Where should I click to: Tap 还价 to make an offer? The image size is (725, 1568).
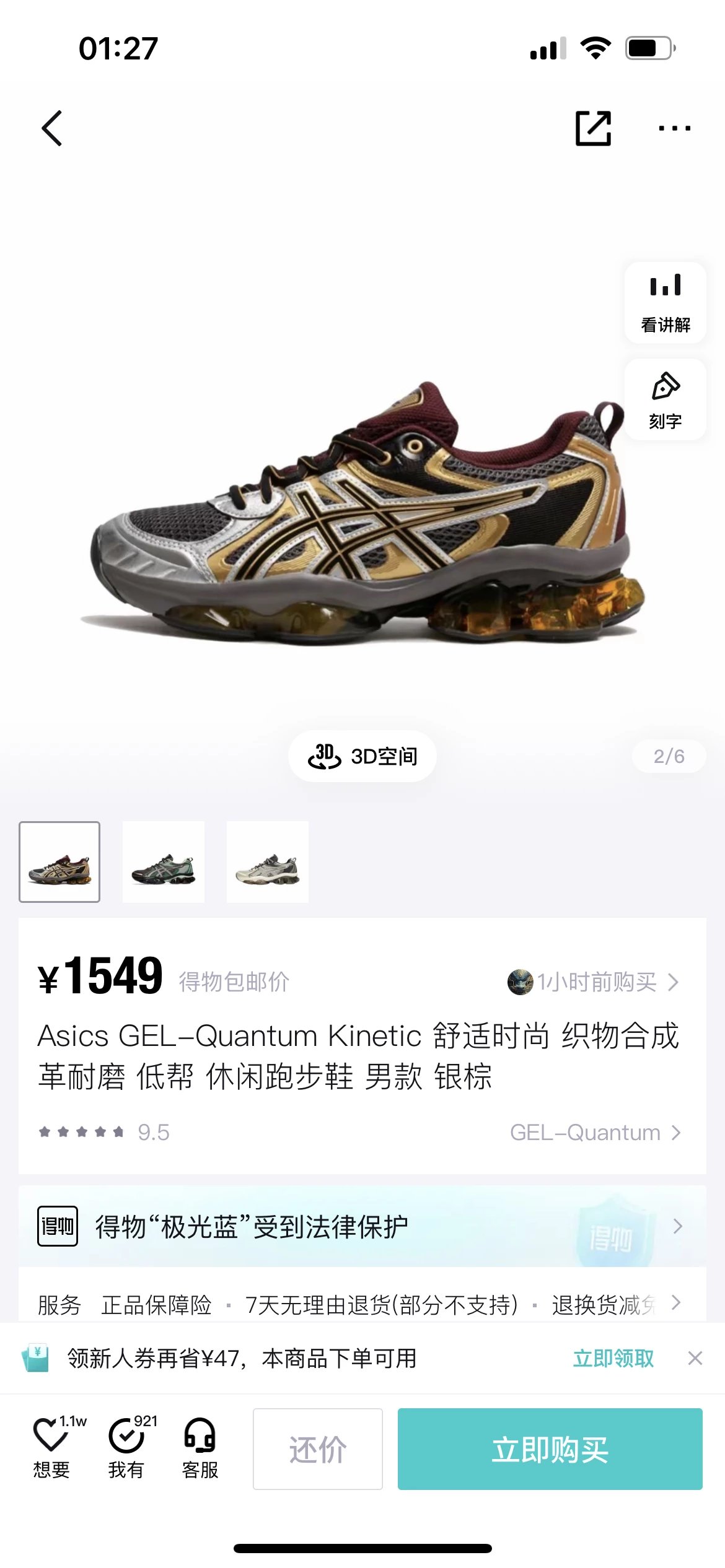click(x=317, y=1449)
